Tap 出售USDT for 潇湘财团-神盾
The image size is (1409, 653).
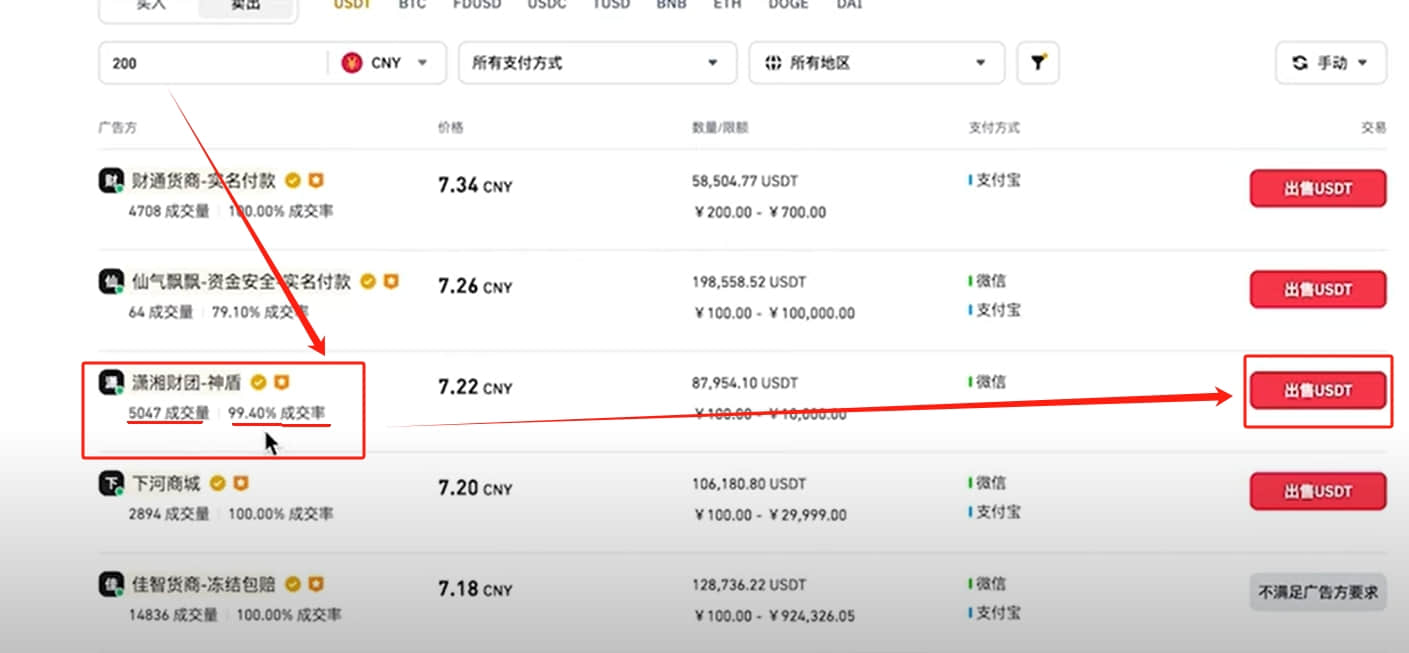coord(1317,391)
